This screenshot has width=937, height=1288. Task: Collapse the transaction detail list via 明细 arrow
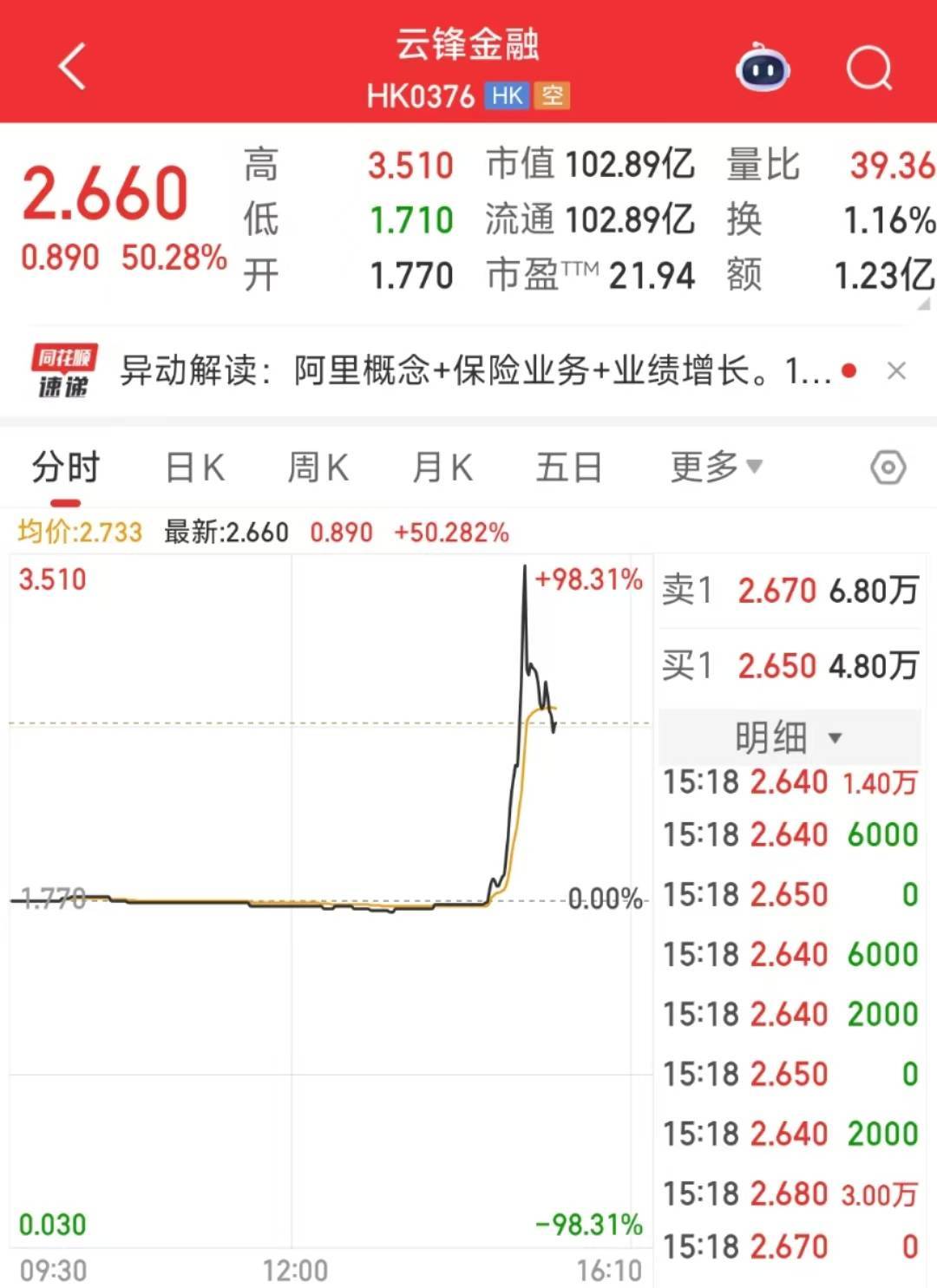(835, 738)
